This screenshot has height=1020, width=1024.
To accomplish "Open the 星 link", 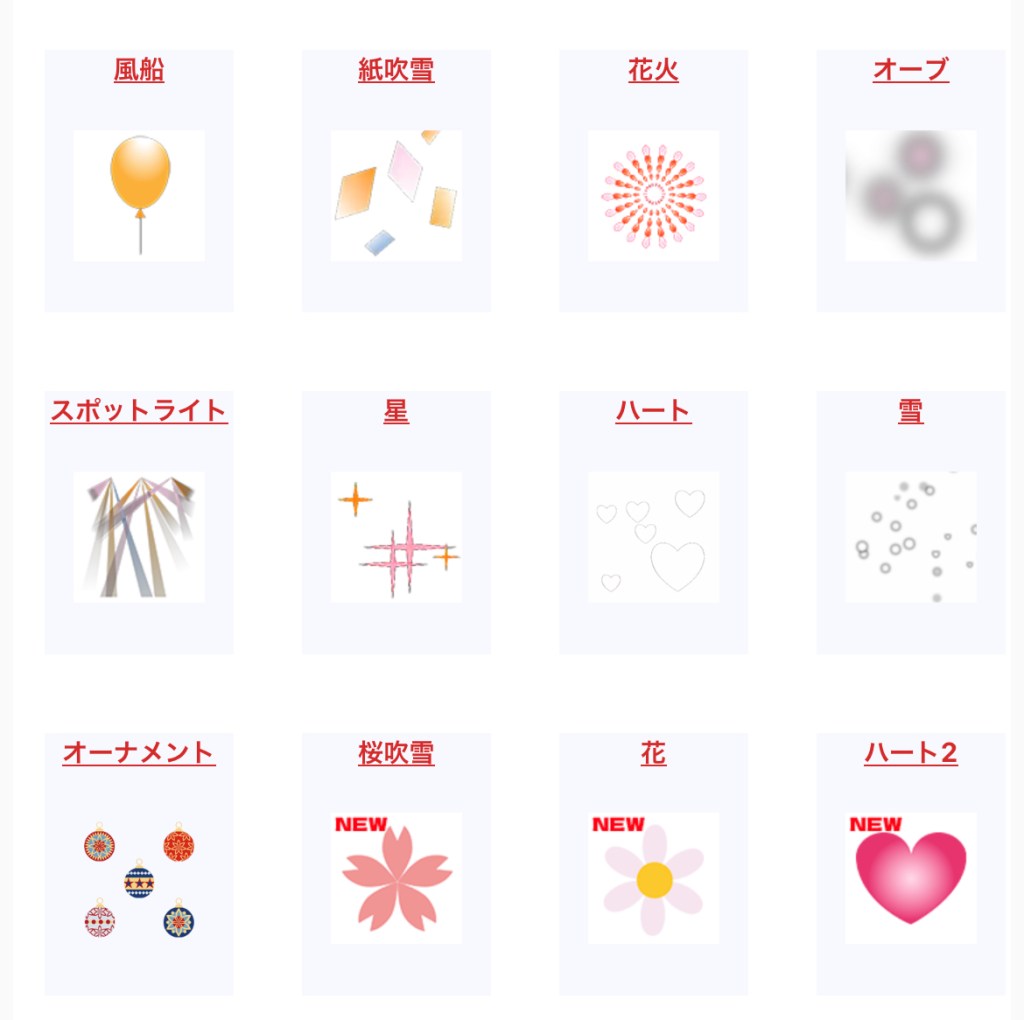I will click(396, 411).
